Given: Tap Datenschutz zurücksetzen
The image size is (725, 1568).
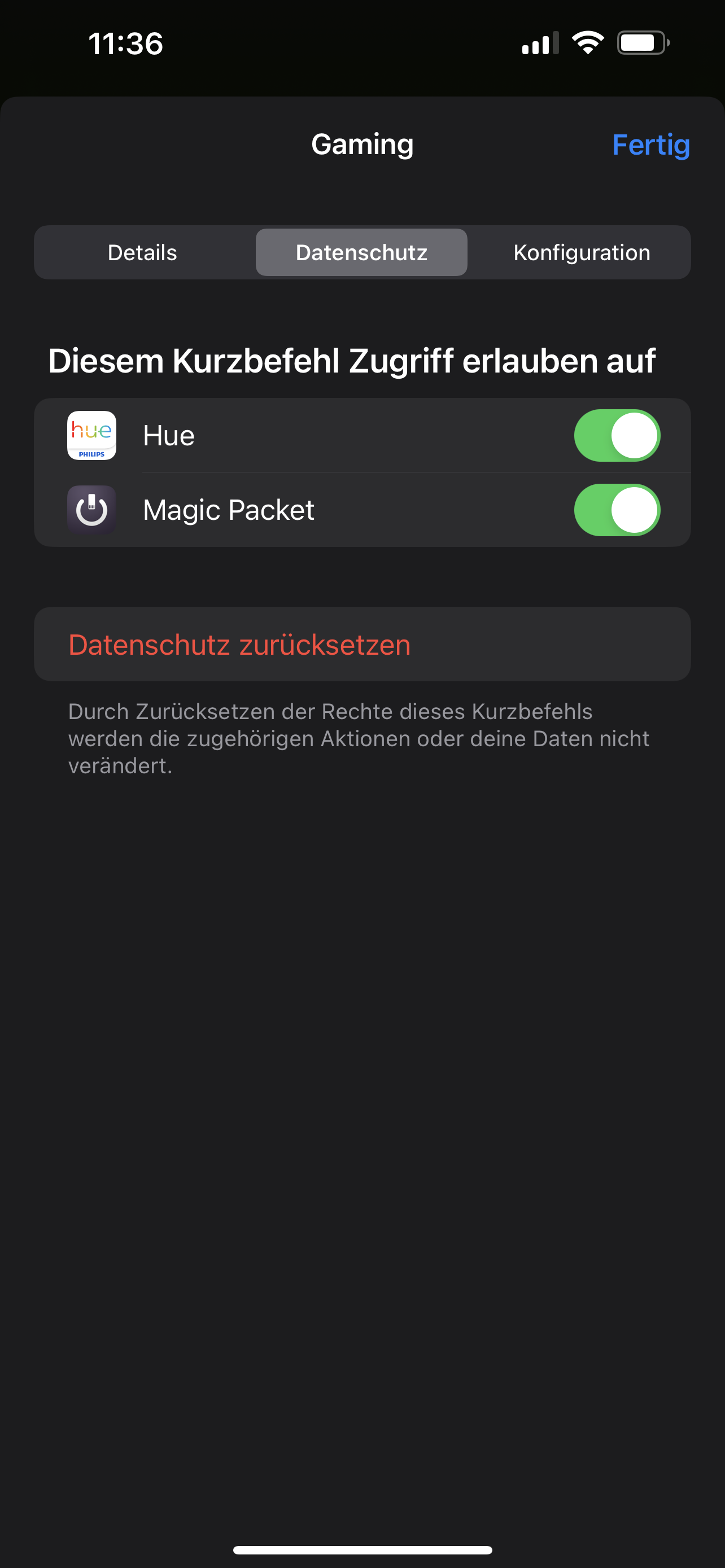Looking at the screenshot, I should (x=239, y=645).
